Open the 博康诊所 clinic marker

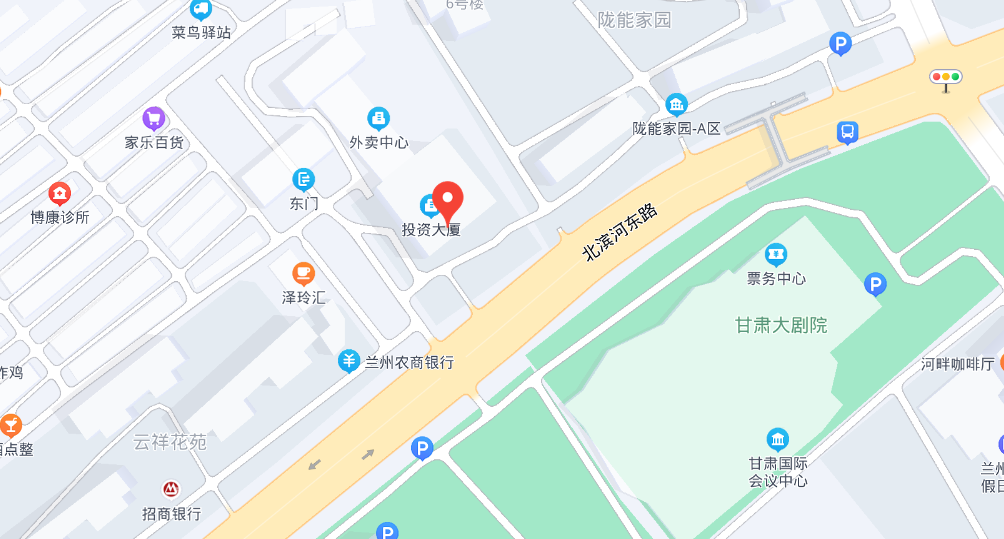coord(60,193)
